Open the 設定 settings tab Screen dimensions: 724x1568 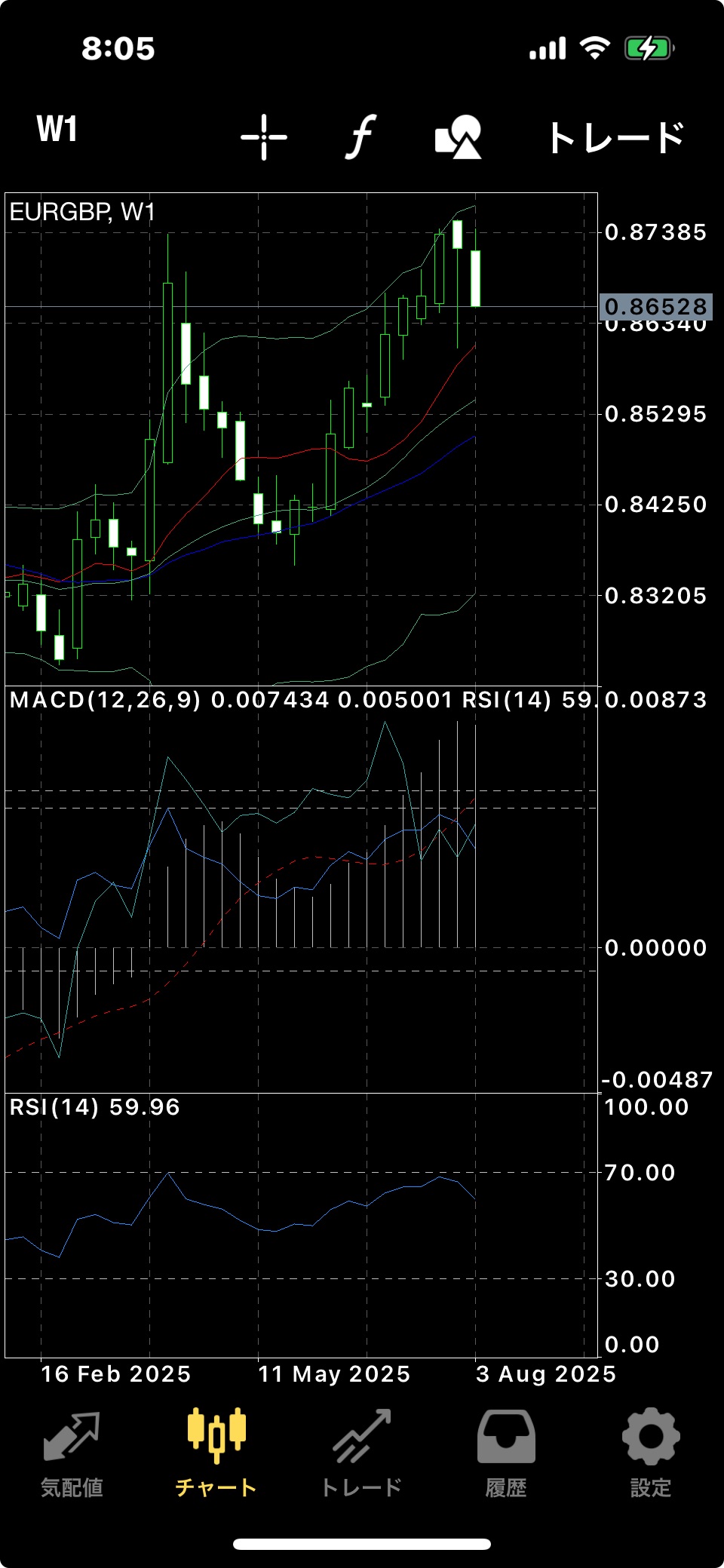click(x=651, y=1454)
